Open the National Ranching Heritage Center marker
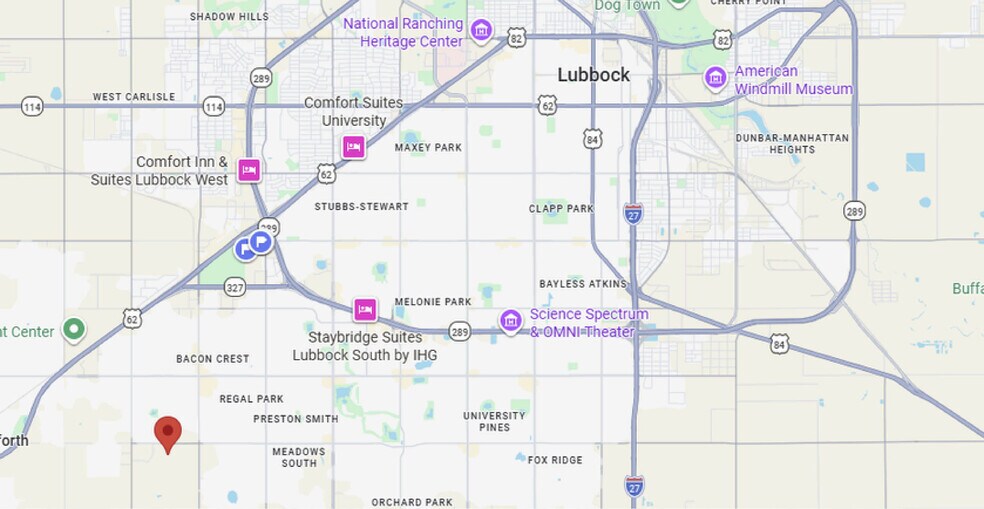 coord(481,30)
